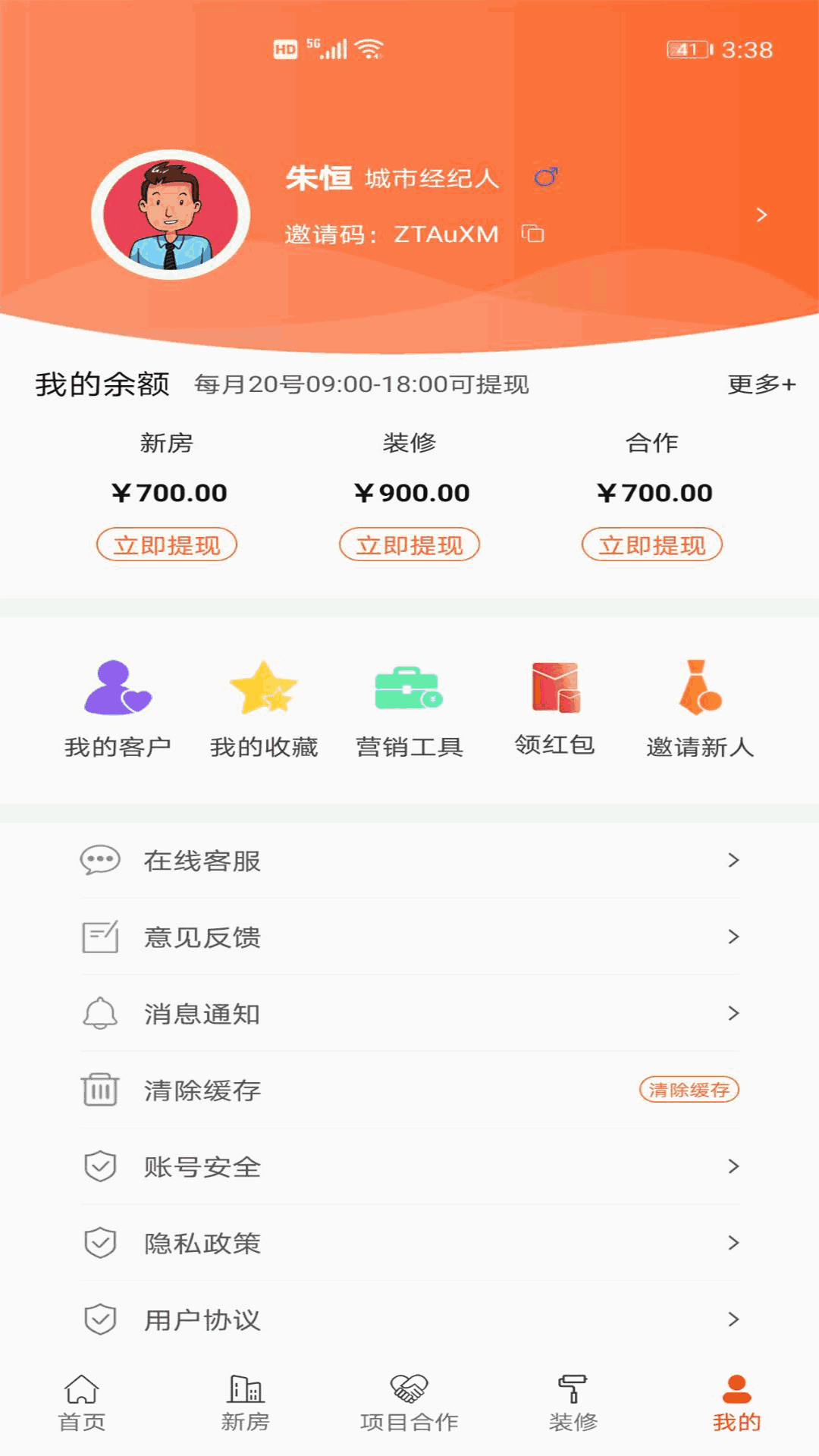Withdraw the 合作 balance now
This screenshot has width=819, height=1456.
[x=652, y=544]
